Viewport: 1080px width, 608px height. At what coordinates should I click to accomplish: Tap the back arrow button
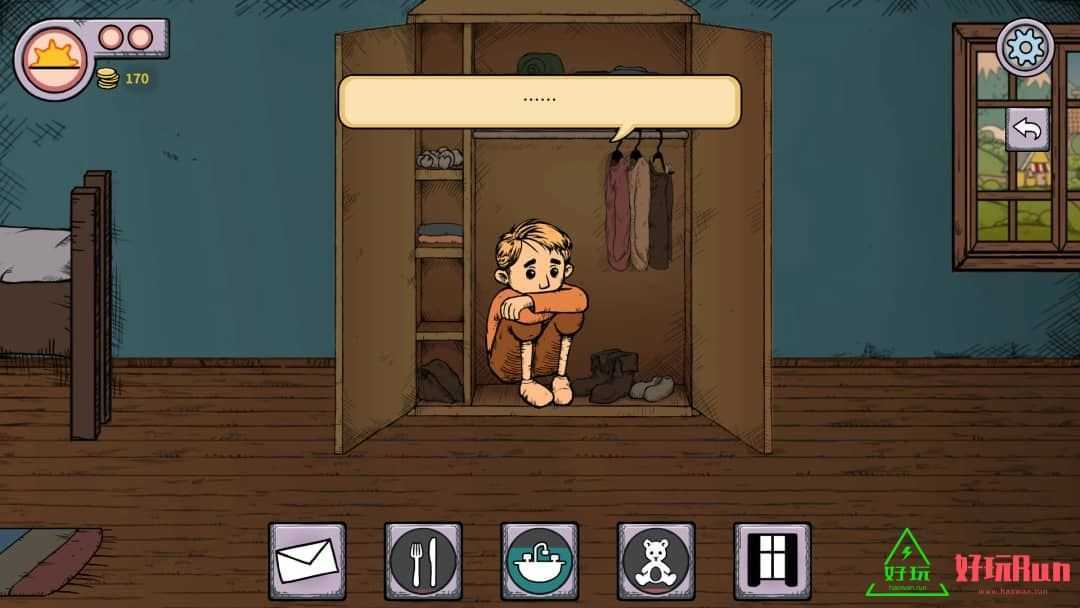click(x=1027, y=129)
